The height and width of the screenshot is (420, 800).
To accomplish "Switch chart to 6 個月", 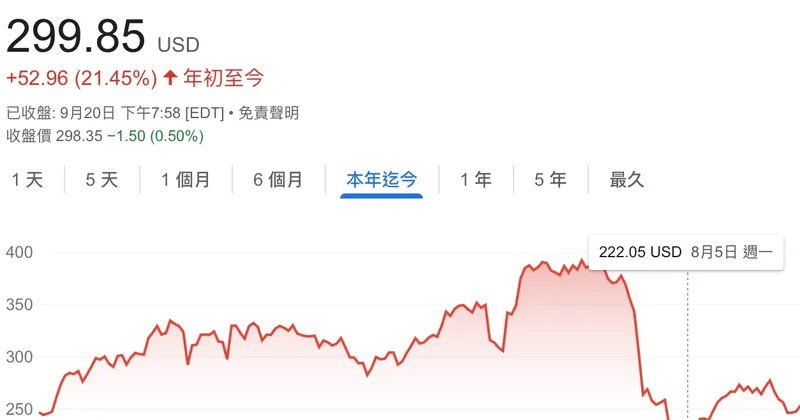I will tap(278, 180).
